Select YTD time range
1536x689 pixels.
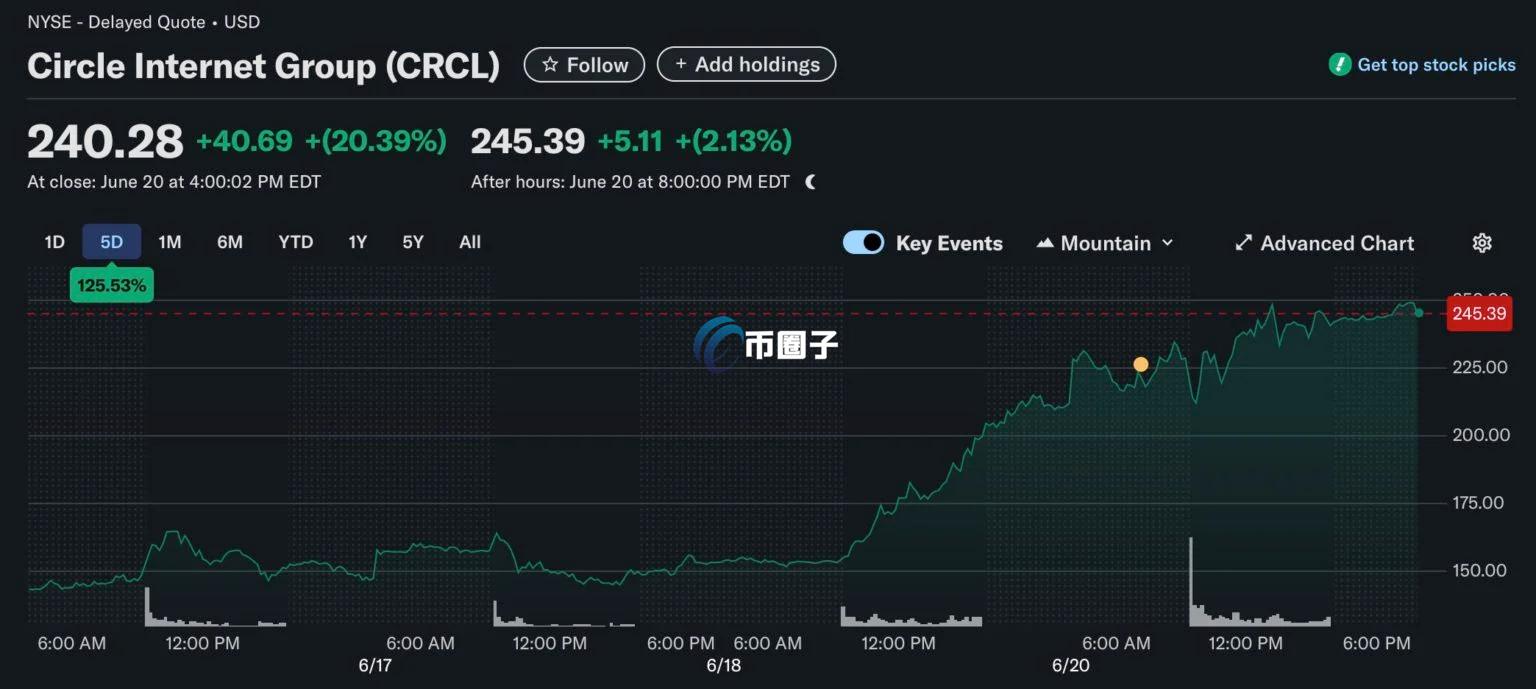click(296, 242)
